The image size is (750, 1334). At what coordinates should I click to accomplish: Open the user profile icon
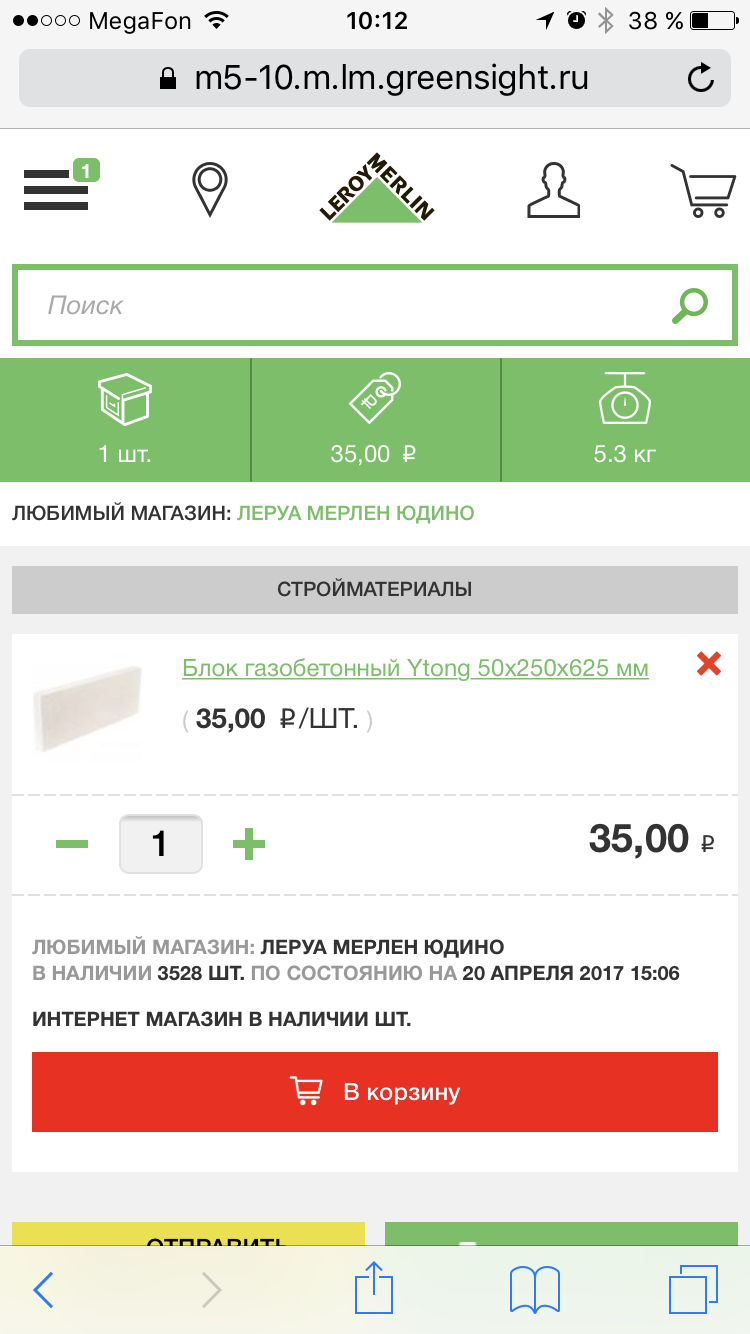click(x=553, y=189)
